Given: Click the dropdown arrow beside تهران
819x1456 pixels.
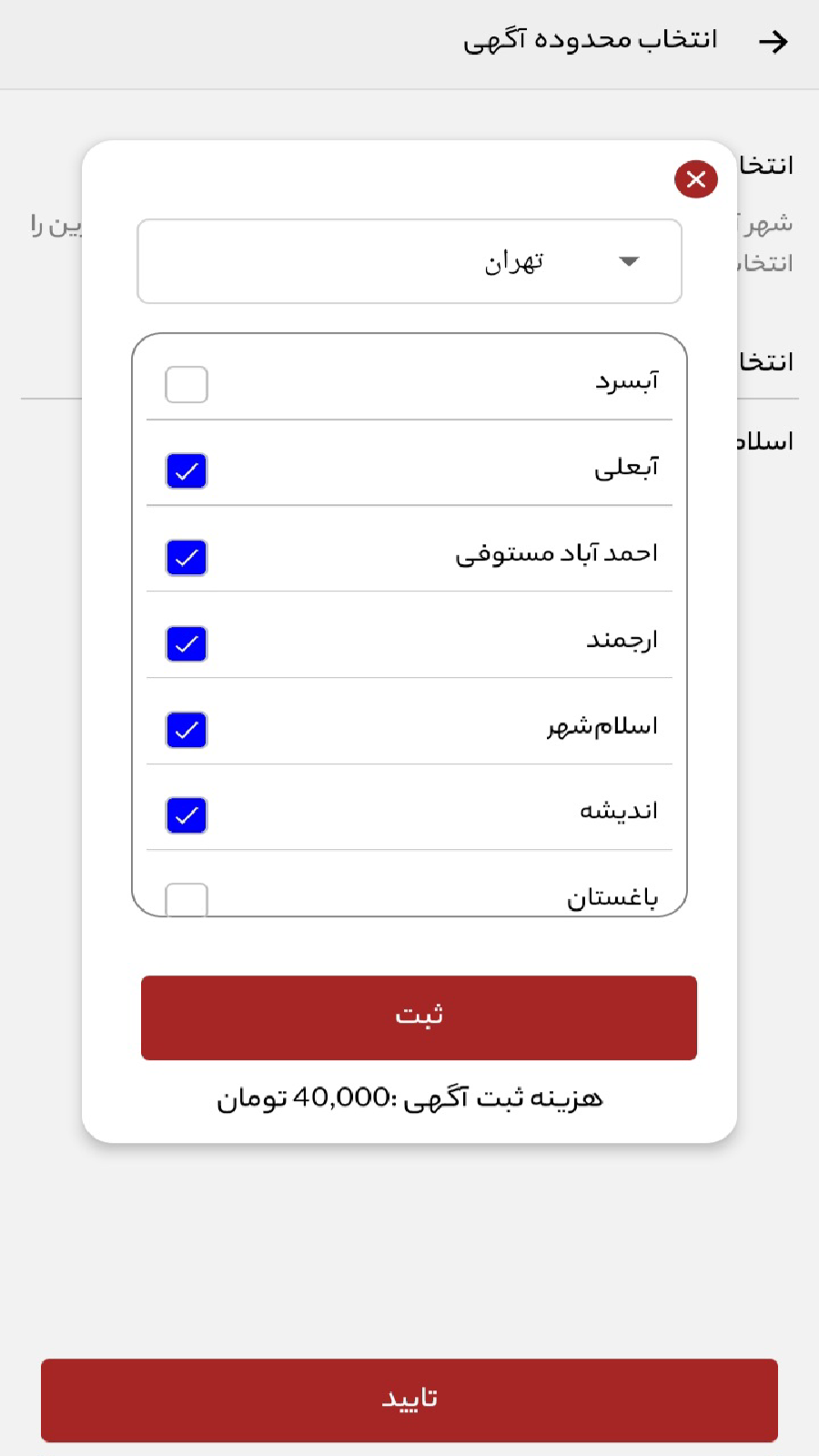Looking at the screenshot, I should click(628, 261).
